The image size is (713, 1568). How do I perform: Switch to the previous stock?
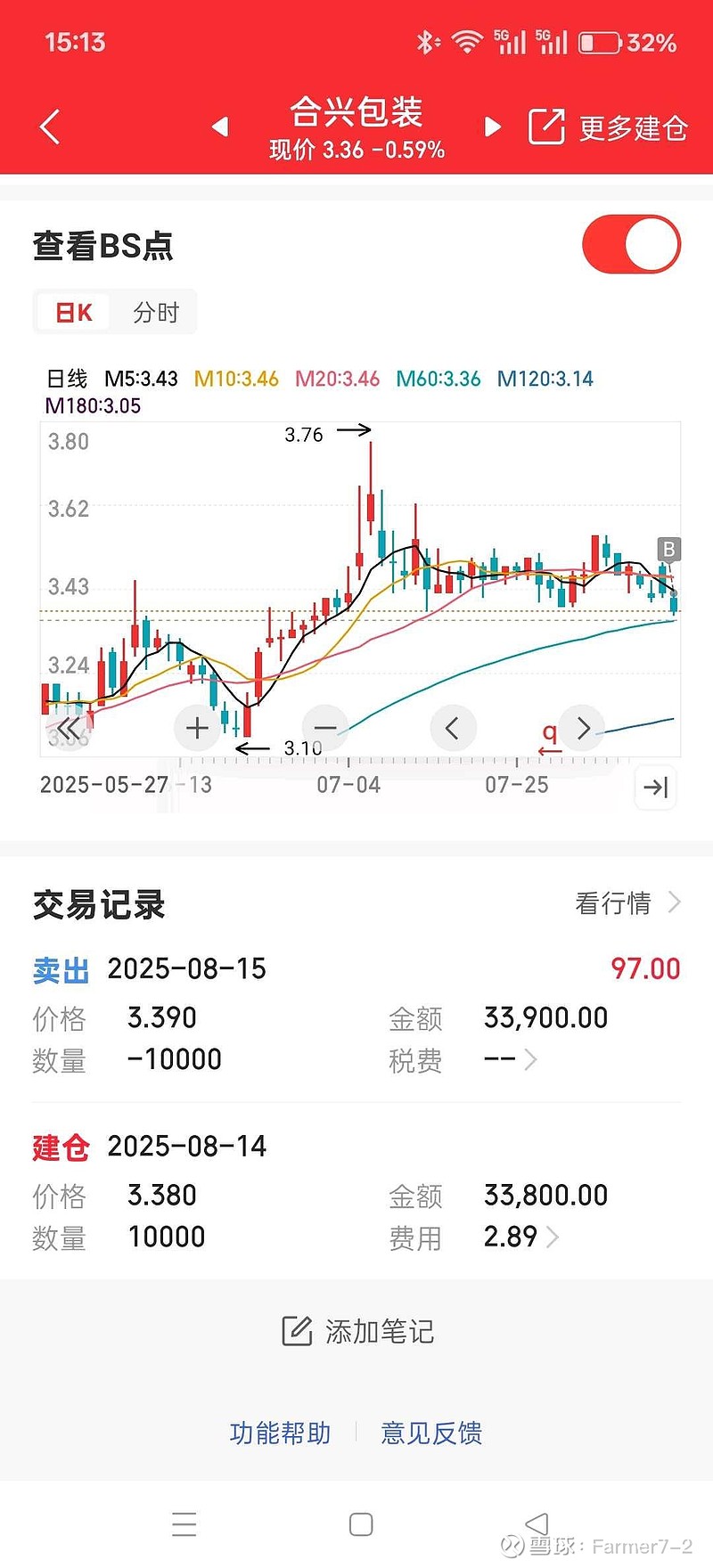click(x=220, y=127)
